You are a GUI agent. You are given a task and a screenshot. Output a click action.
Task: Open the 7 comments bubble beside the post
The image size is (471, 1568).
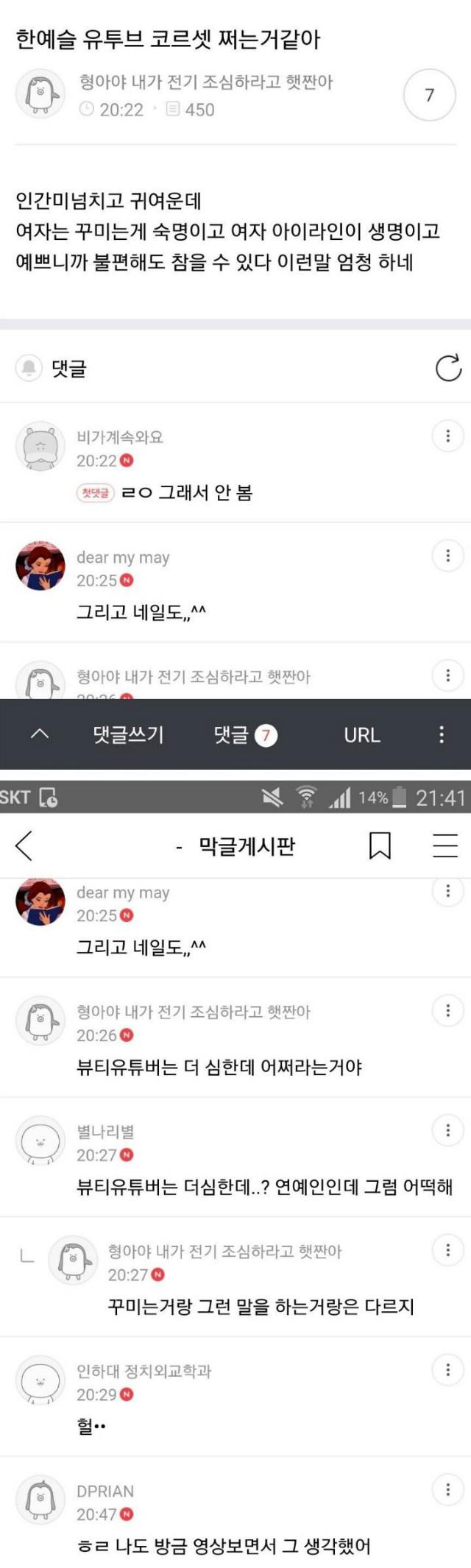point(429,95)
